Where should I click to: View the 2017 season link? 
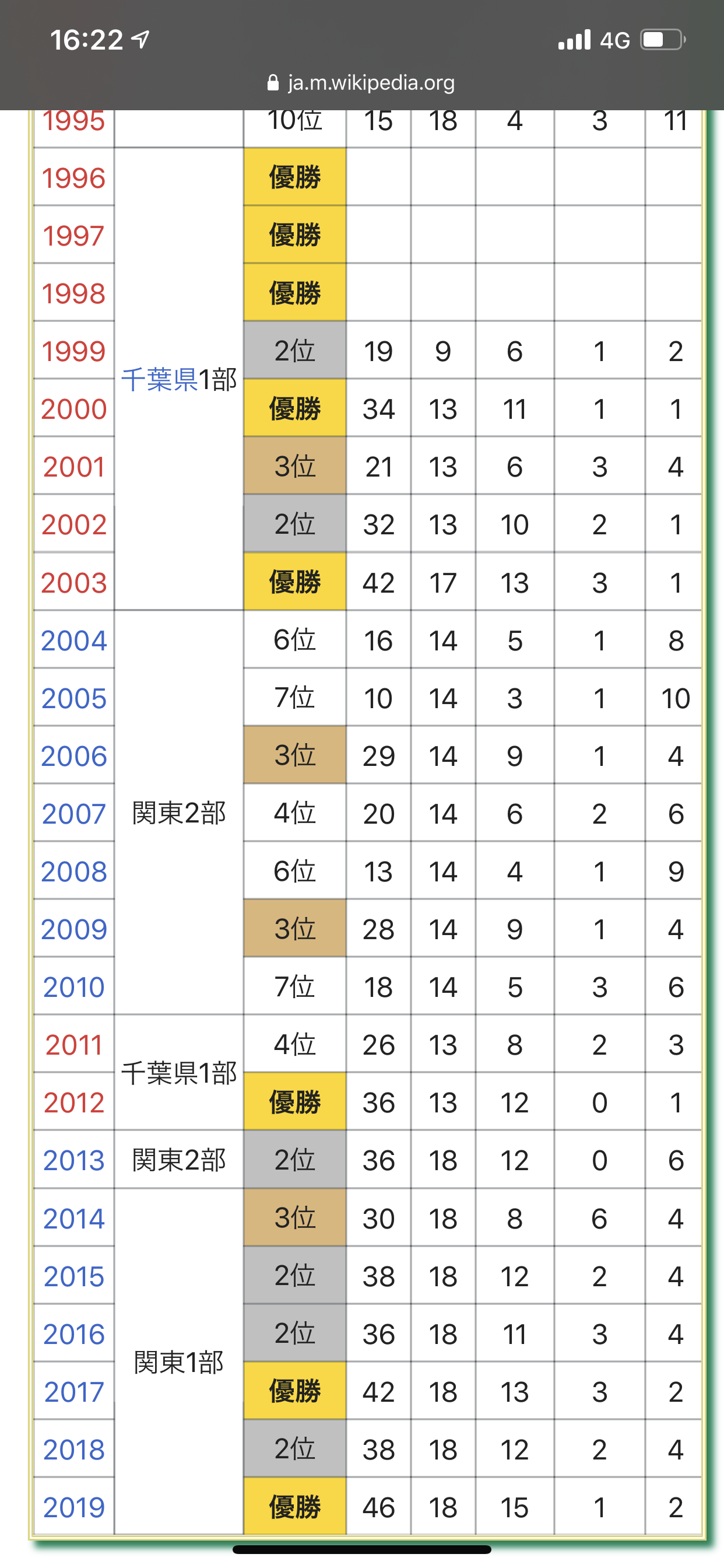(73, 1392)
